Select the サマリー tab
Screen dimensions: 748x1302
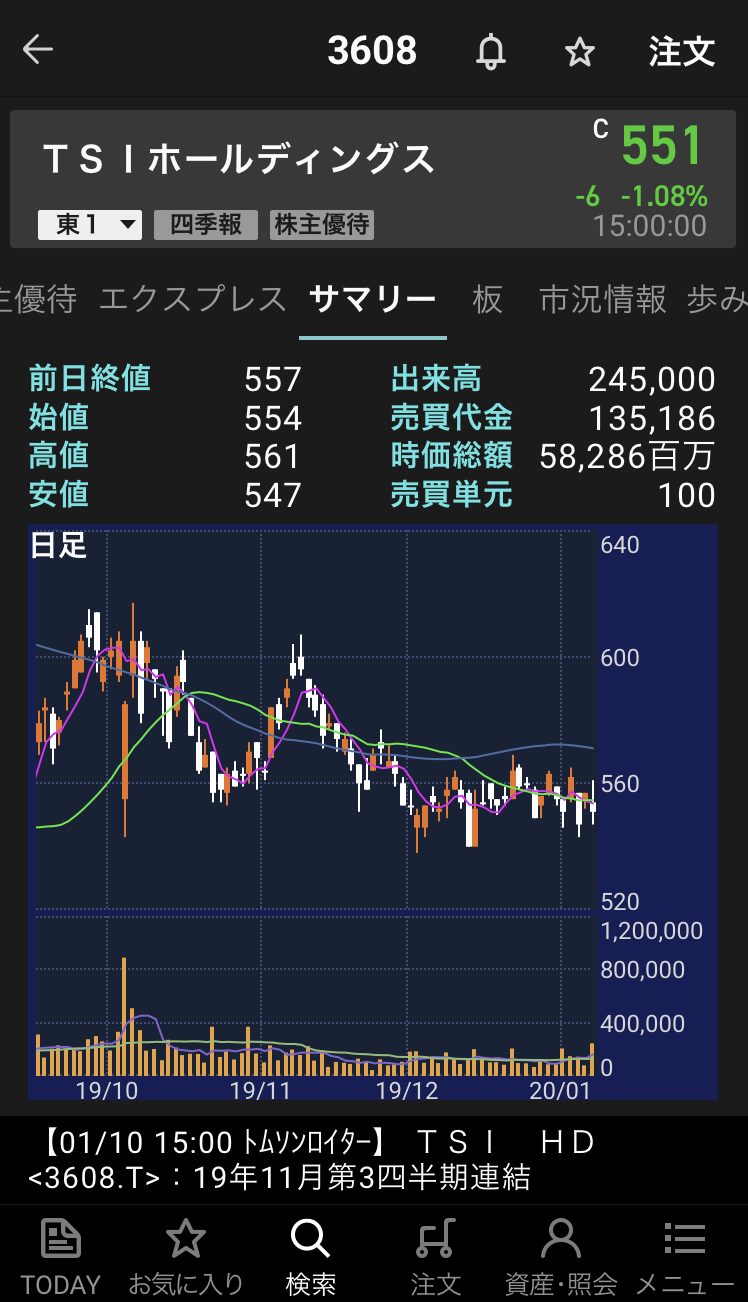point(373,299)
